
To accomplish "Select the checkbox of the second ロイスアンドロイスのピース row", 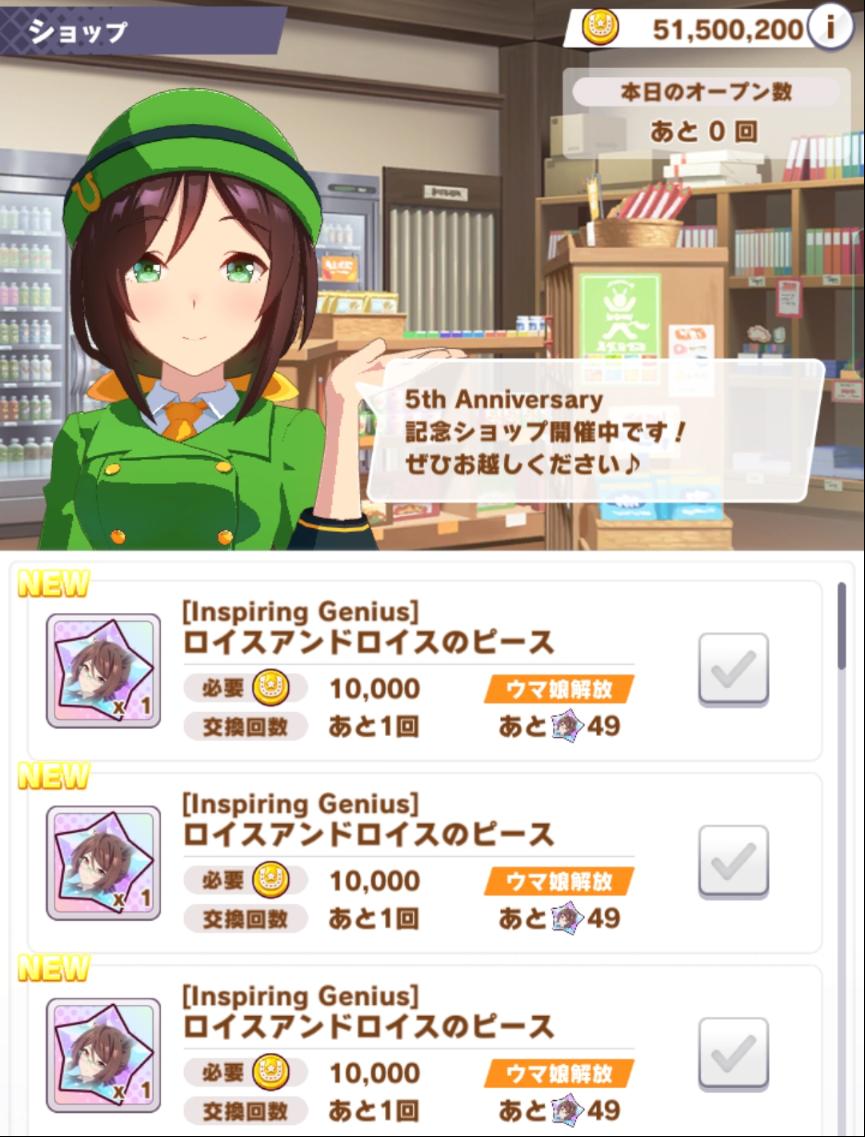I will (x=733, y=861).
